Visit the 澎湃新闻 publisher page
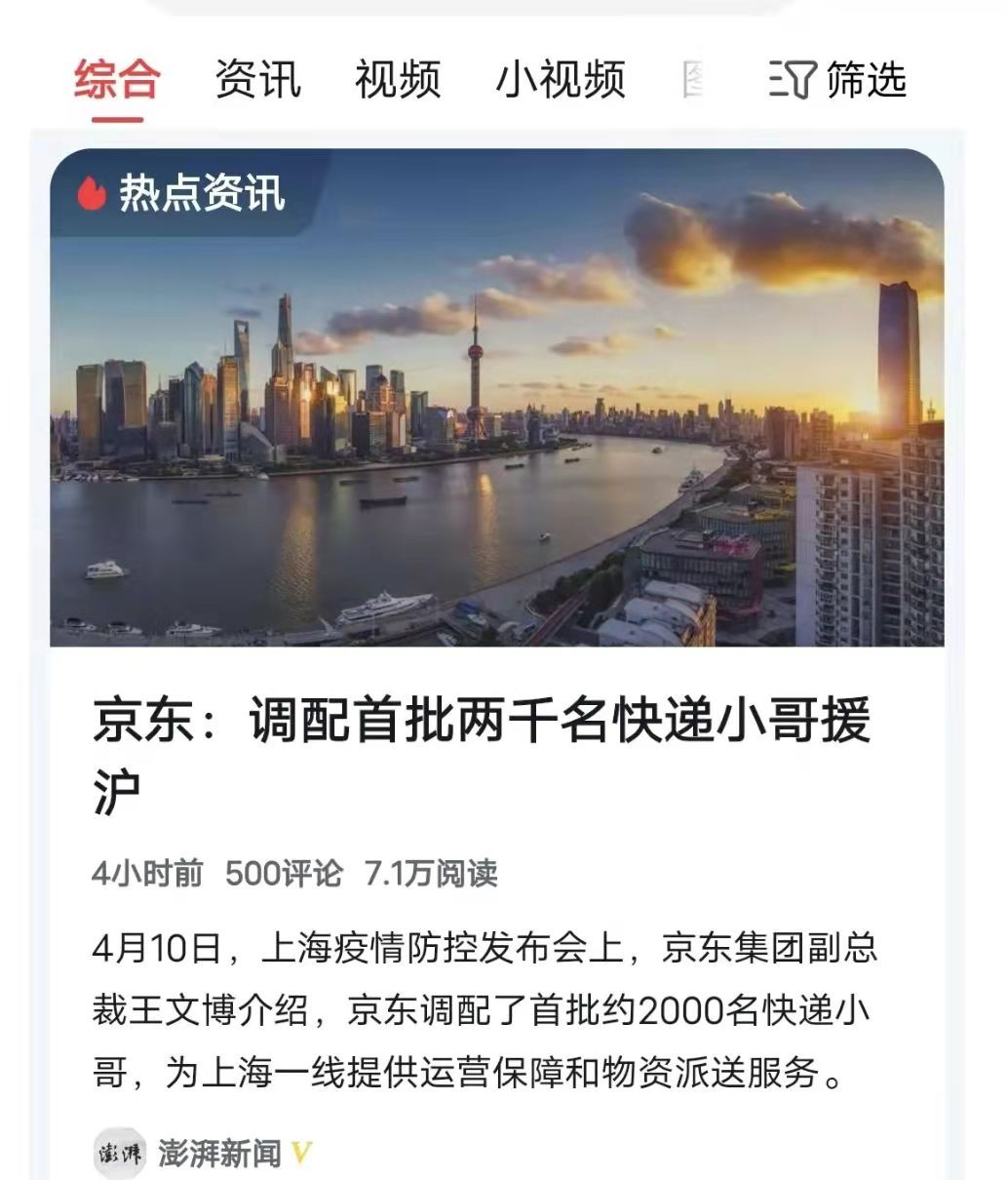Viewport: 1008px width, 1180px height. pos(218,1154)
